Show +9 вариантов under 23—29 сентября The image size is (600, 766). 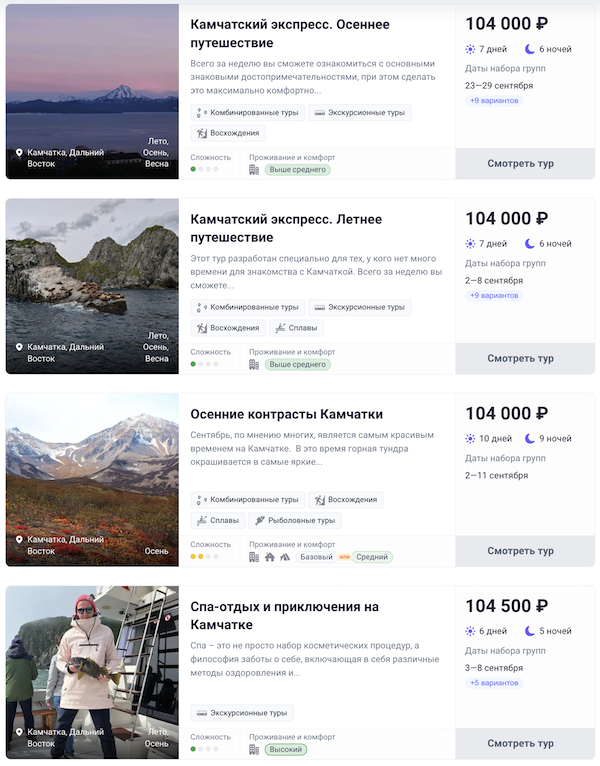pos(494,101)
